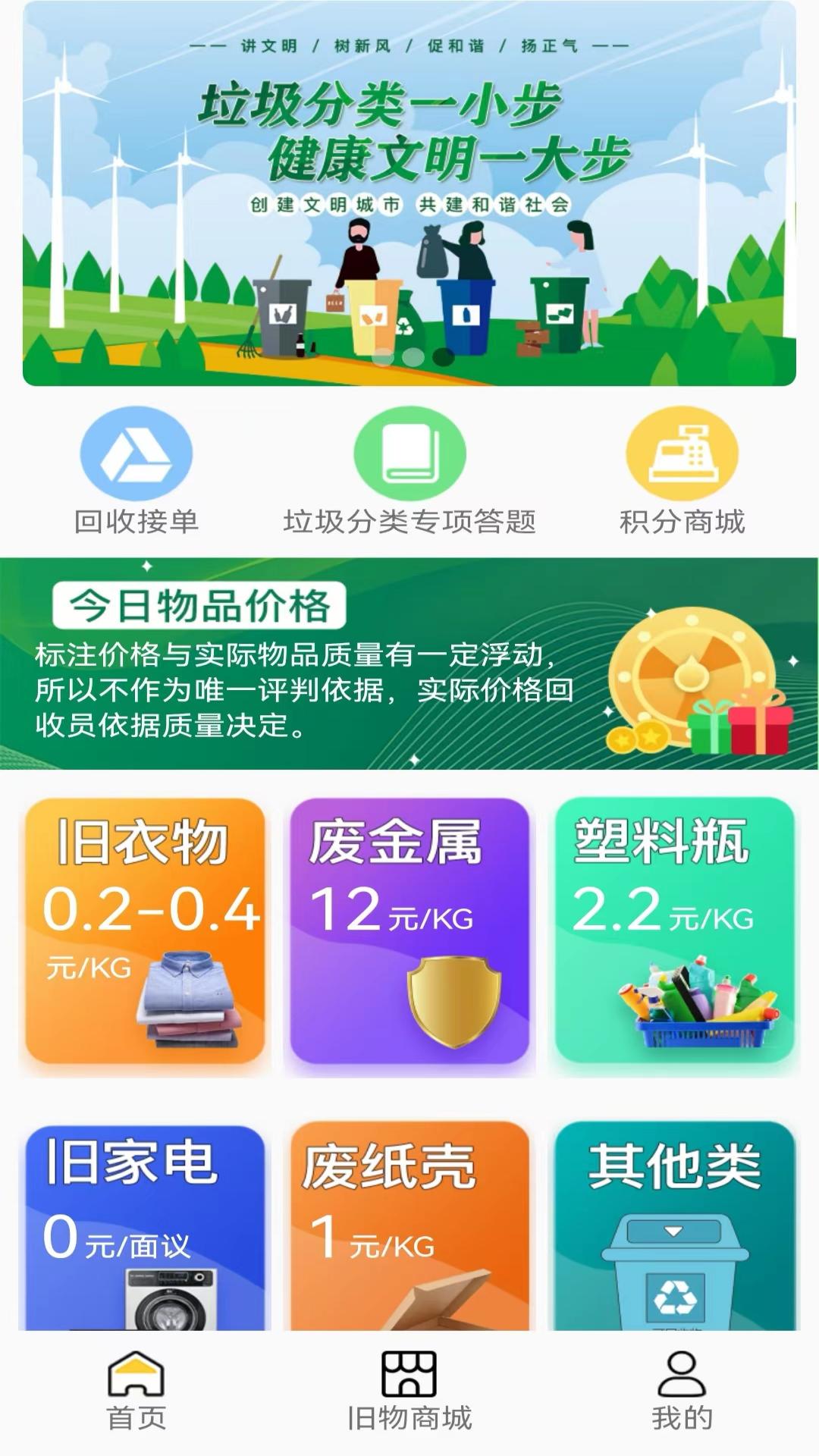The image size is (819, 1456).
Task: Select the 塑料瓶 price card
Action: (x=674, y=931)
